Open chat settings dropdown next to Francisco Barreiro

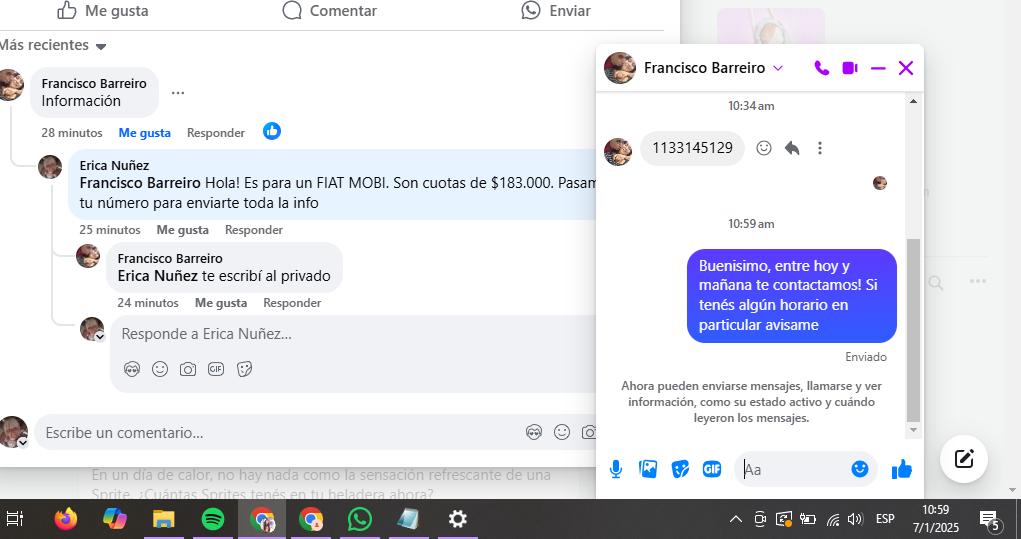778,68
